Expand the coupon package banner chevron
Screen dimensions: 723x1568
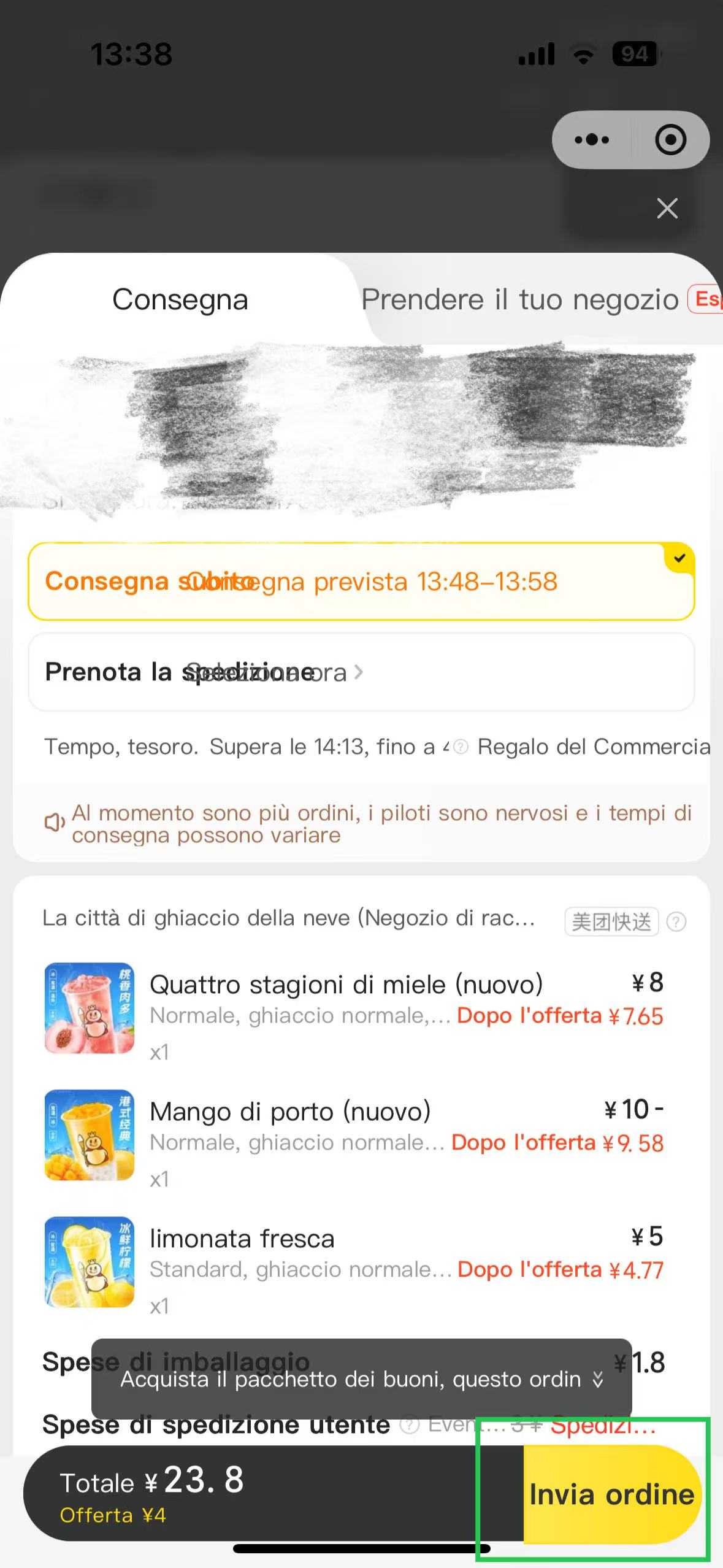point(598,1380)
